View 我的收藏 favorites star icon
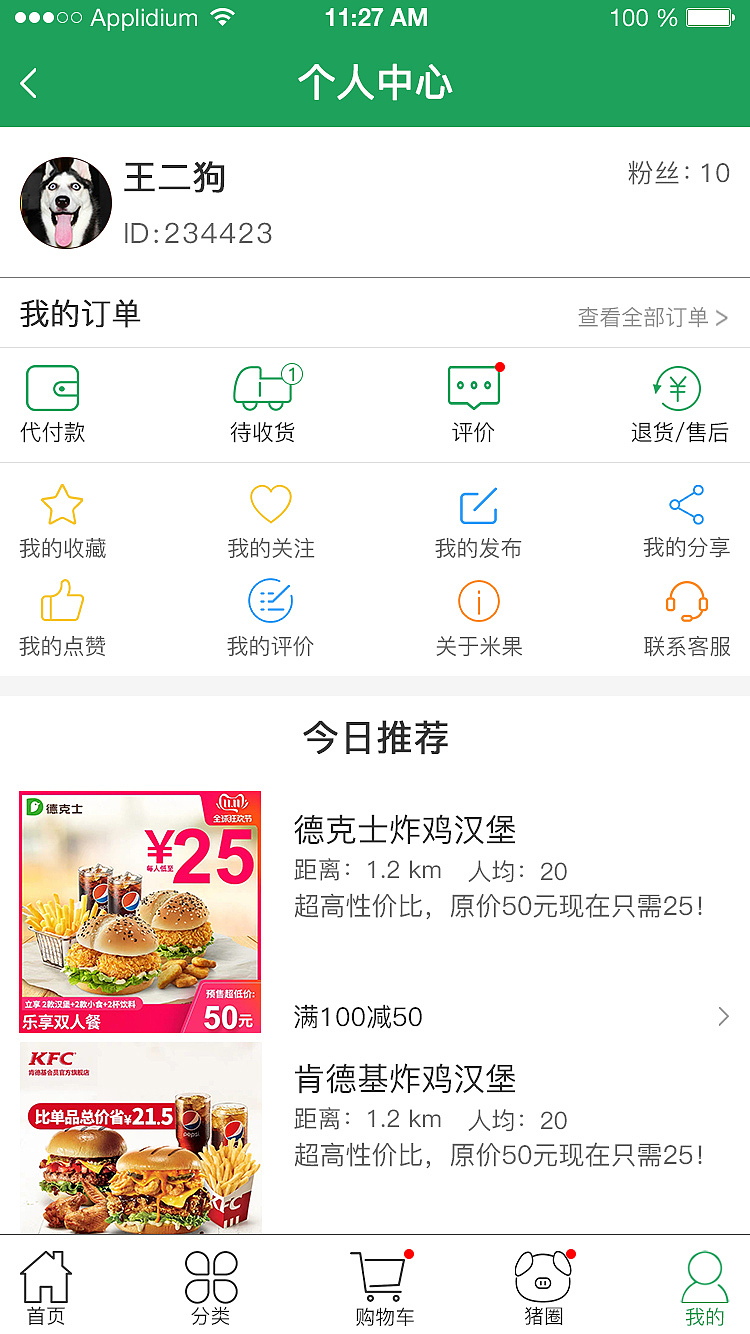The width and height of the screenshot is (750, 1334). coord(62,518)
